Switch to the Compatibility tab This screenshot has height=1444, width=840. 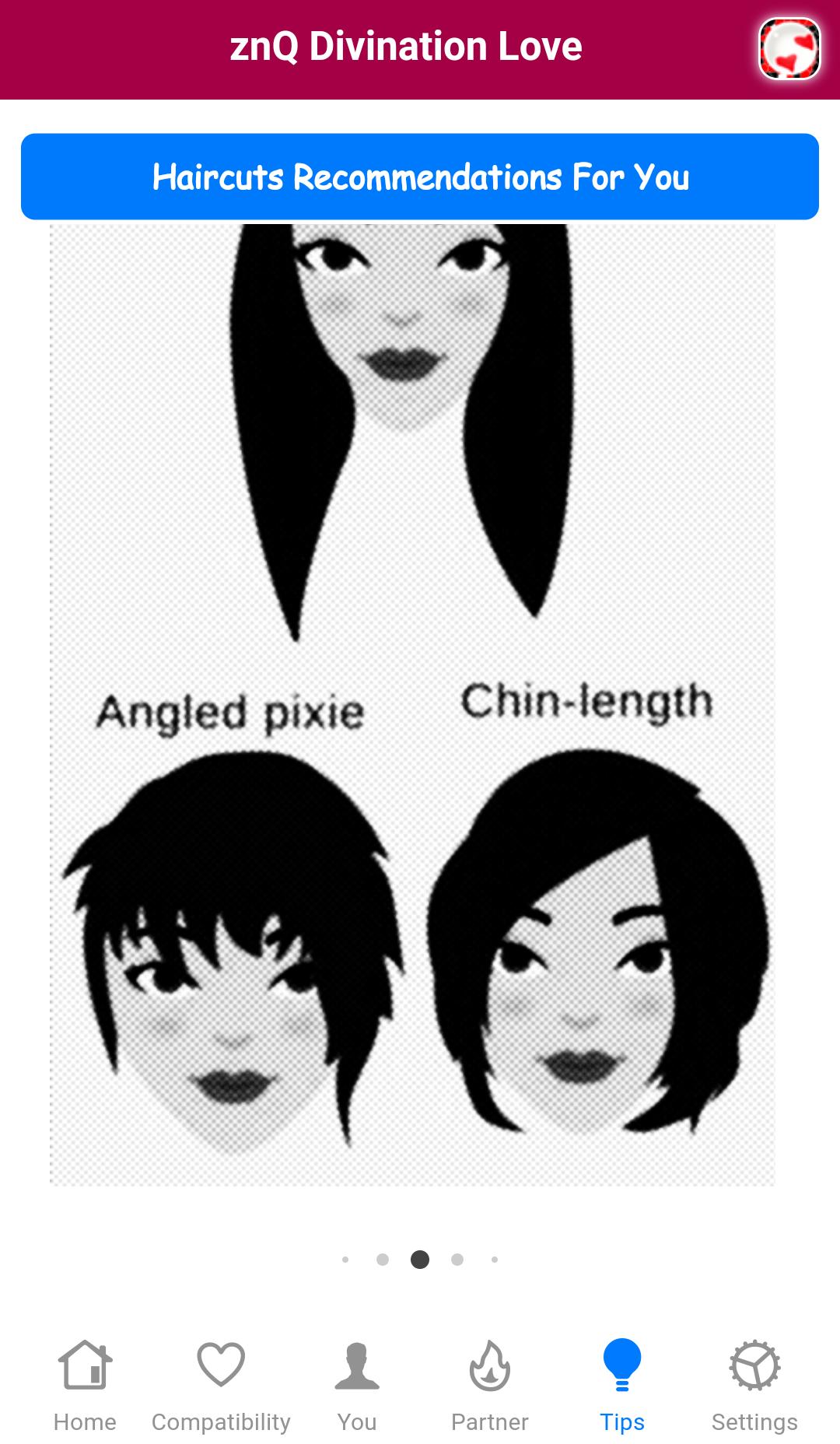point(221,1386)
